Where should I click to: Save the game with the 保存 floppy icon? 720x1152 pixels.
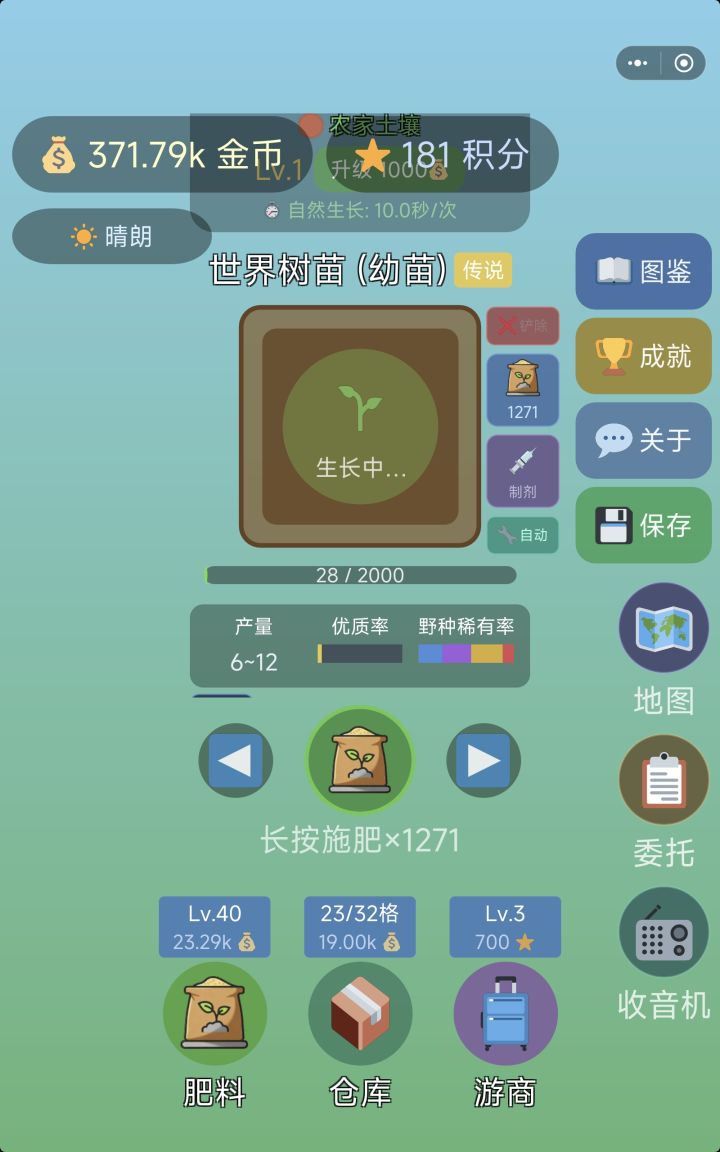643,527
